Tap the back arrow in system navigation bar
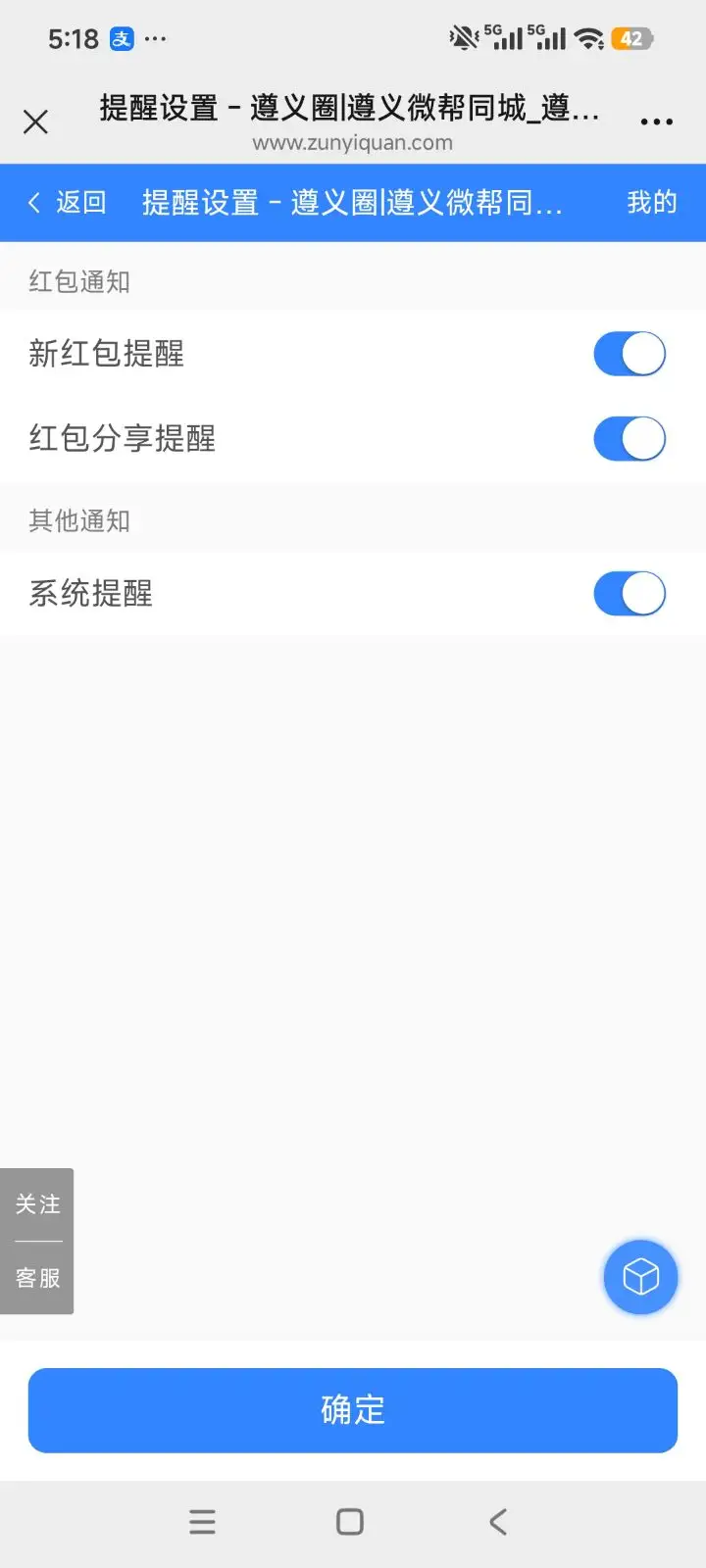This screenshot has height=1568, width=706. (x=496, y=1522)
